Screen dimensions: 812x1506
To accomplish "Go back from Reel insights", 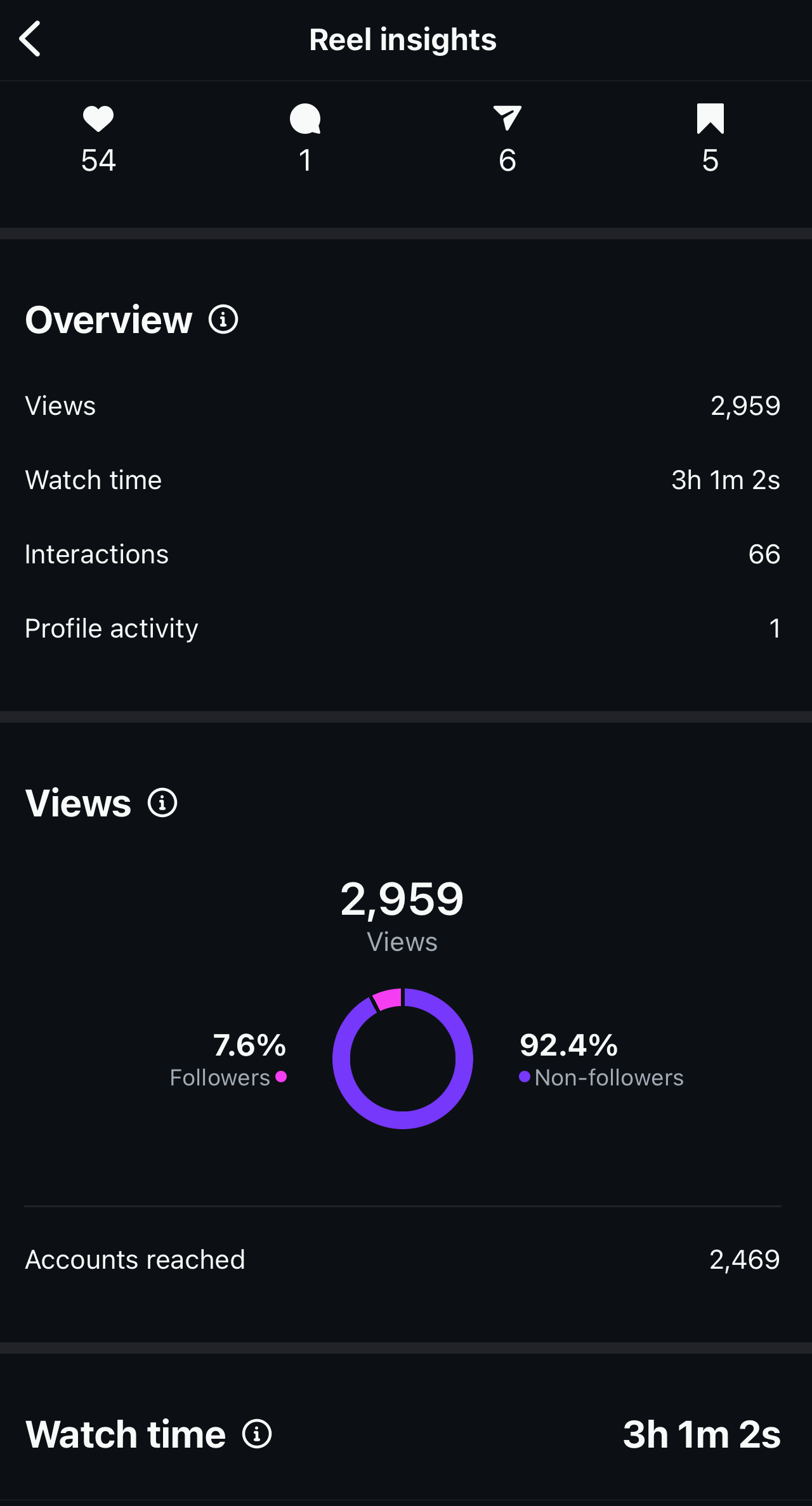I will [30, 39].
